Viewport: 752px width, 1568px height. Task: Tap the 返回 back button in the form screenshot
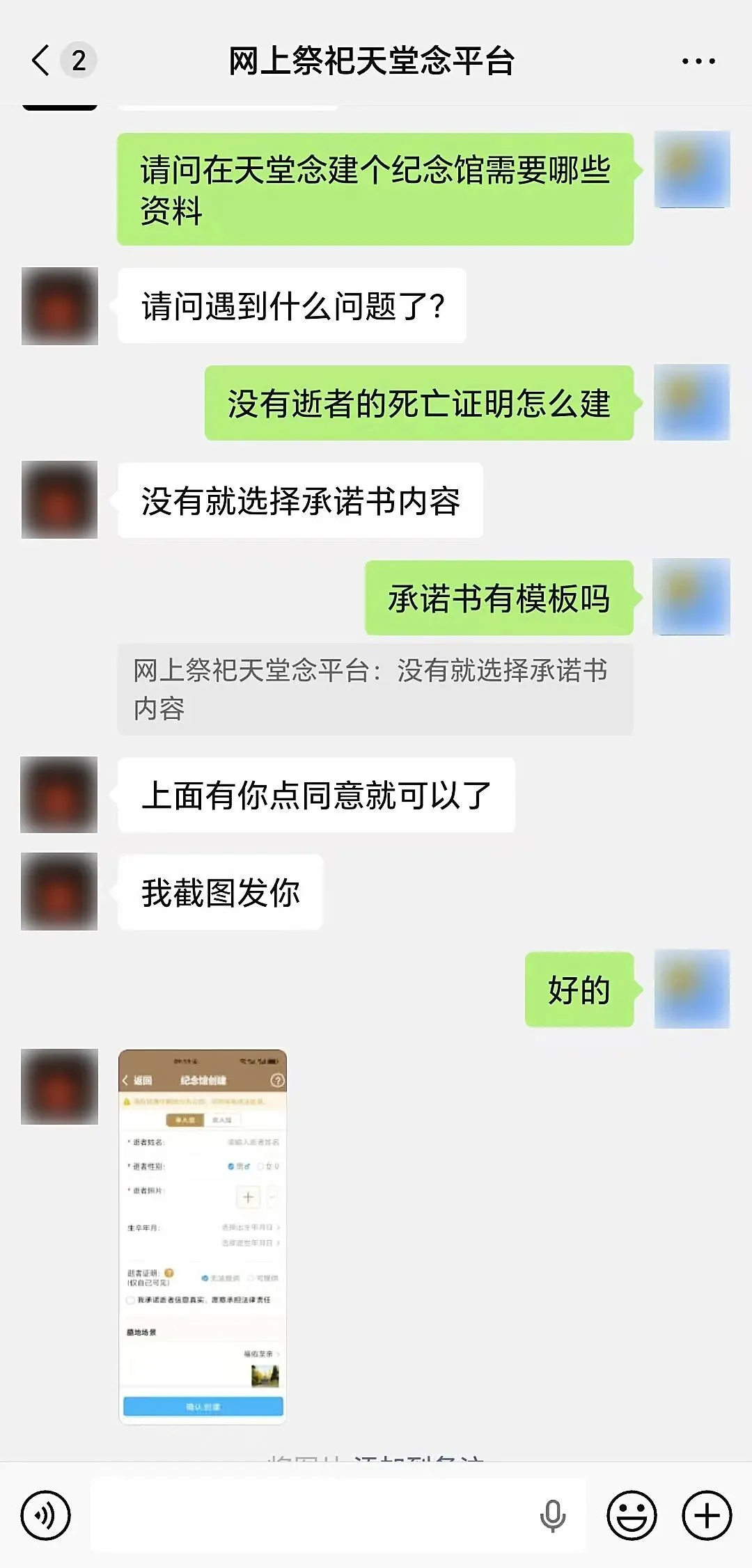(137, 1080)
